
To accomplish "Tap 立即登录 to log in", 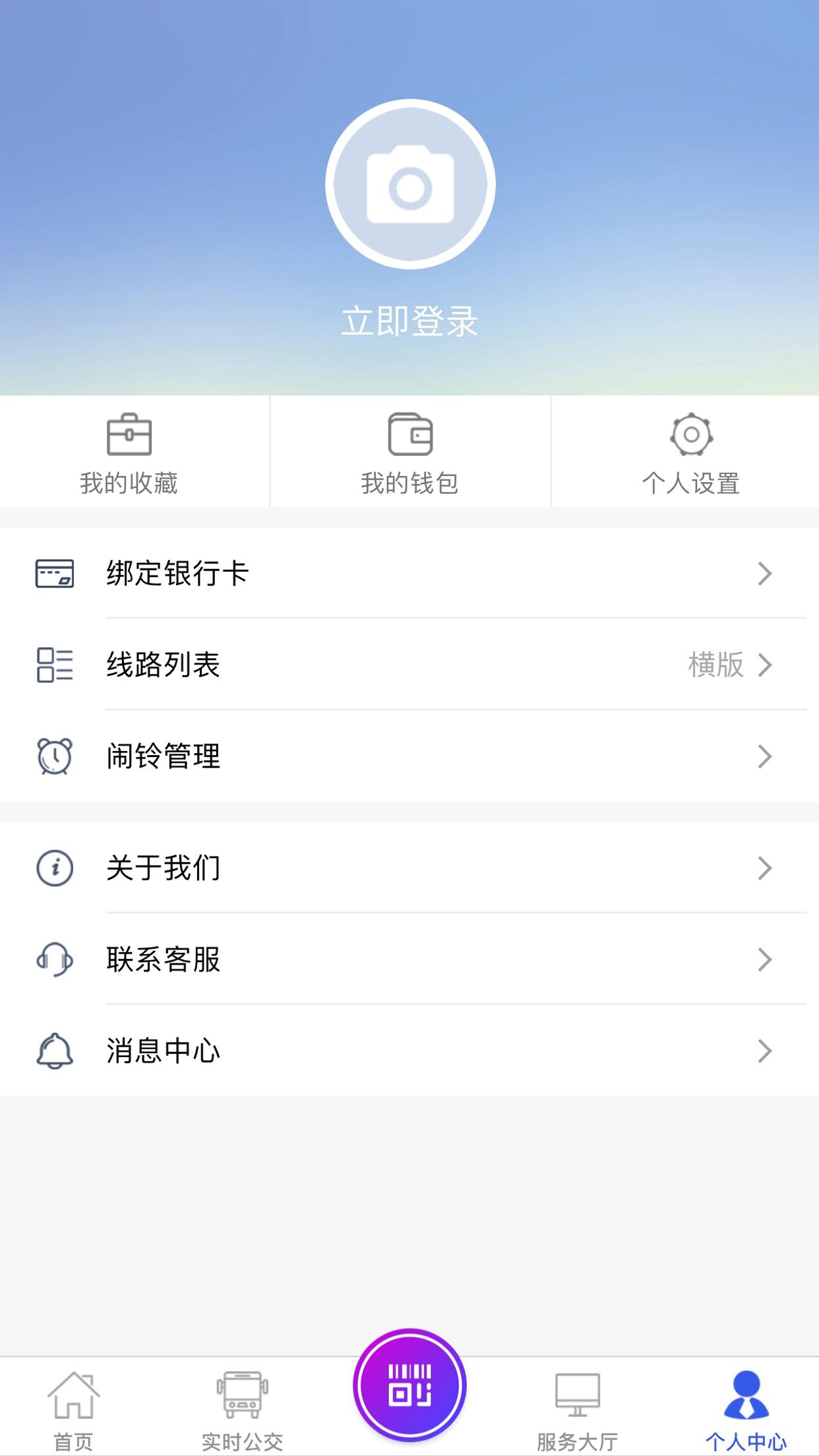I will point(409,322).
